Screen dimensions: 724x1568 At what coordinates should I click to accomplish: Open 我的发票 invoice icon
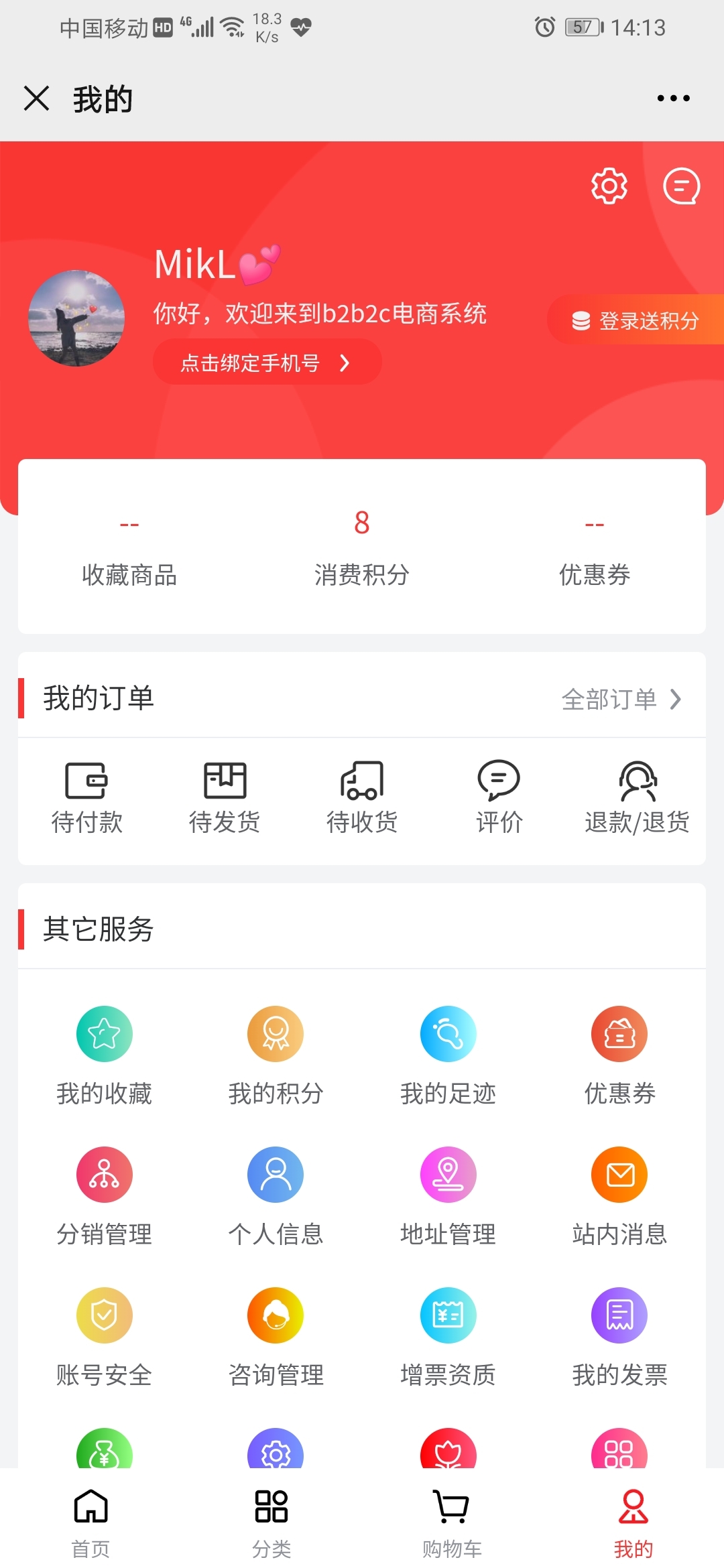tap(619, 1315)
